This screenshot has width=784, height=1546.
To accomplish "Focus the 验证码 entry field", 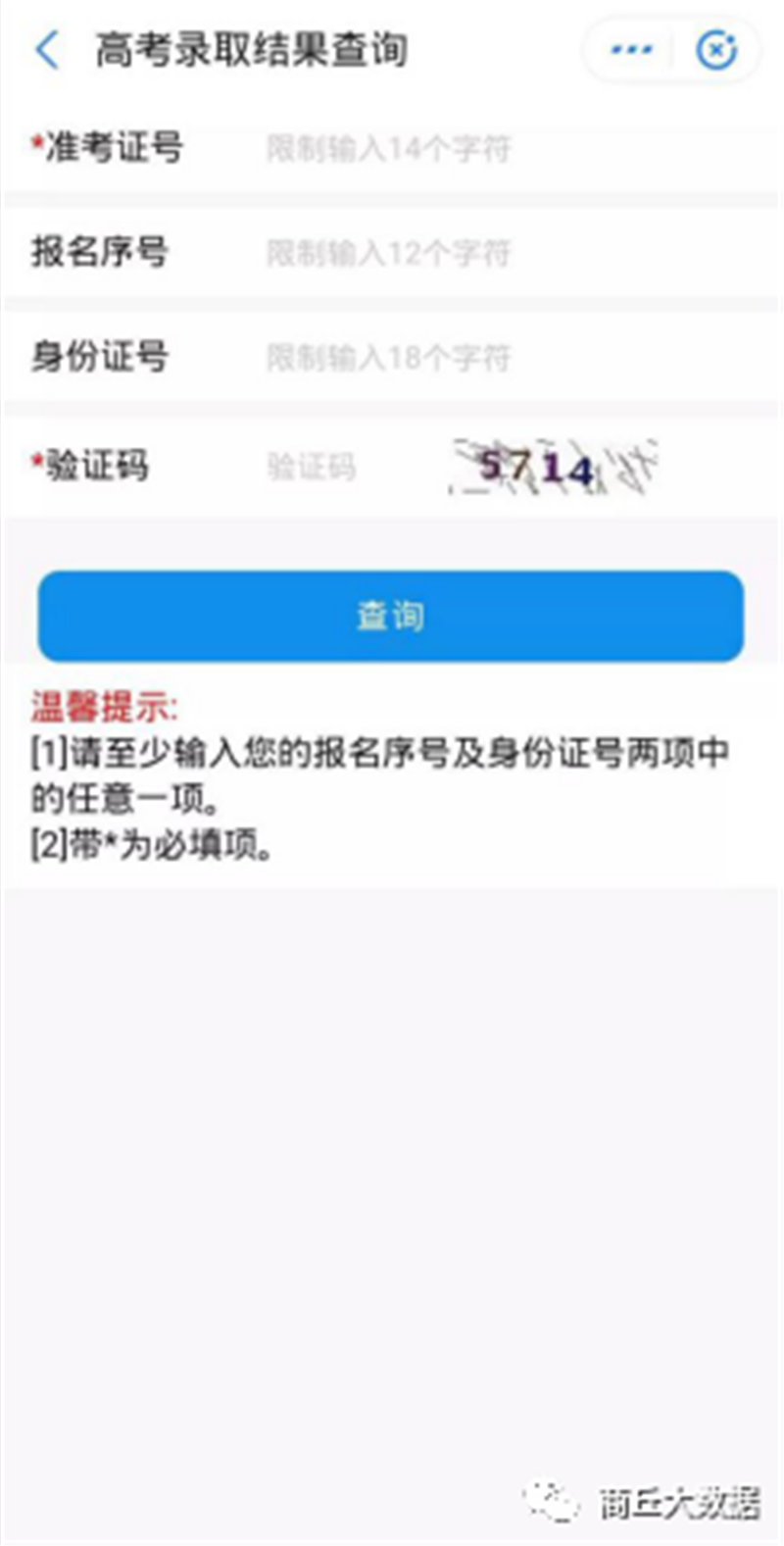I will point(333,467).
